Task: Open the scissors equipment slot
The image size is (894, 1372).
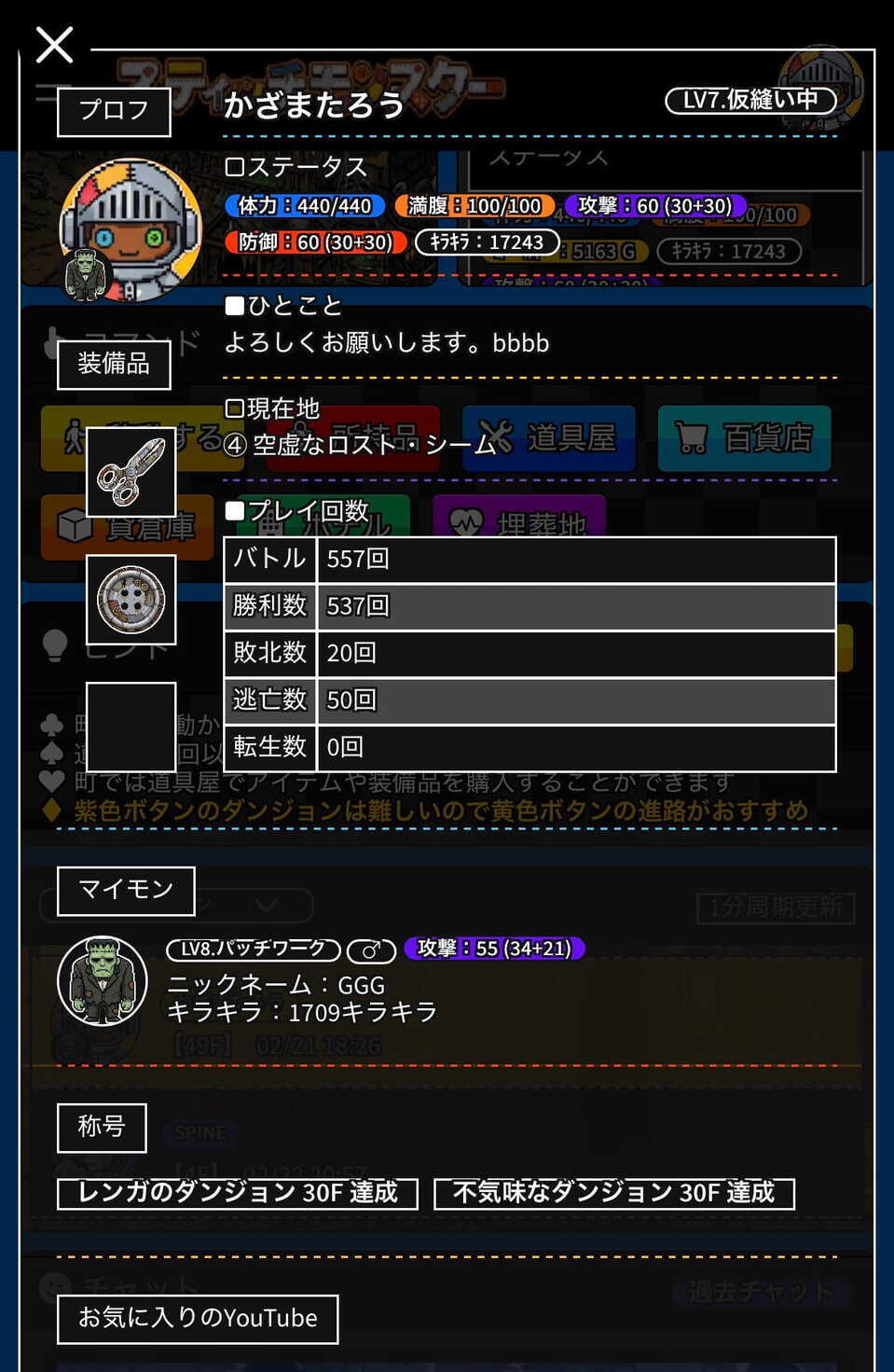Action: coord(131,472)
